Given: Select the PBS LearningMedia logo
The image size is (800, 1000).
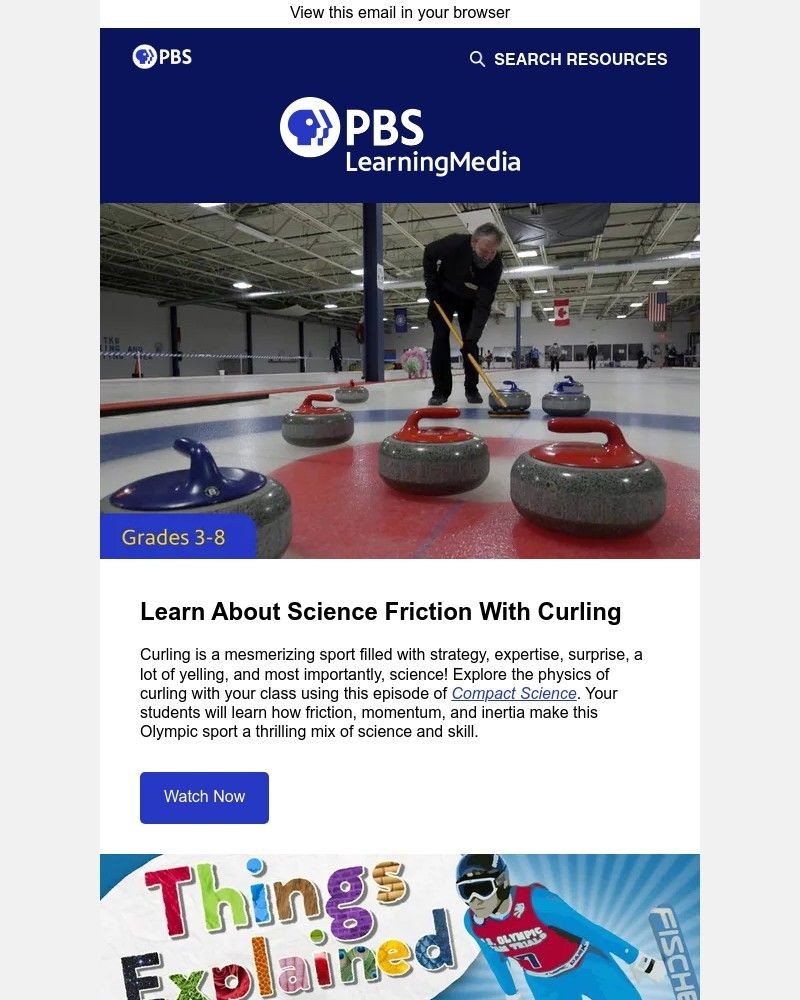Looking at the screenshot, I should pos(400,136).
